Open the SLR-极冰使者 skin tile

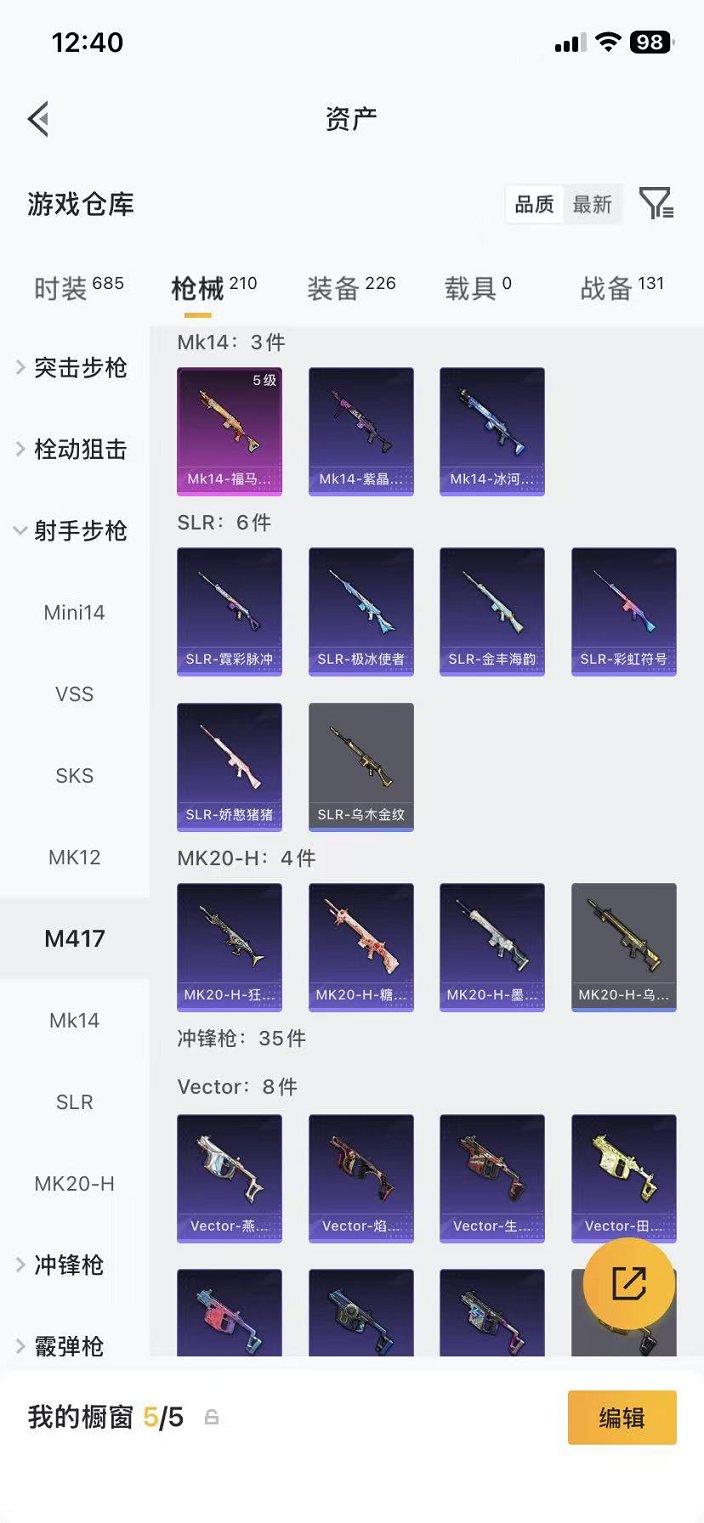(360, 611)
